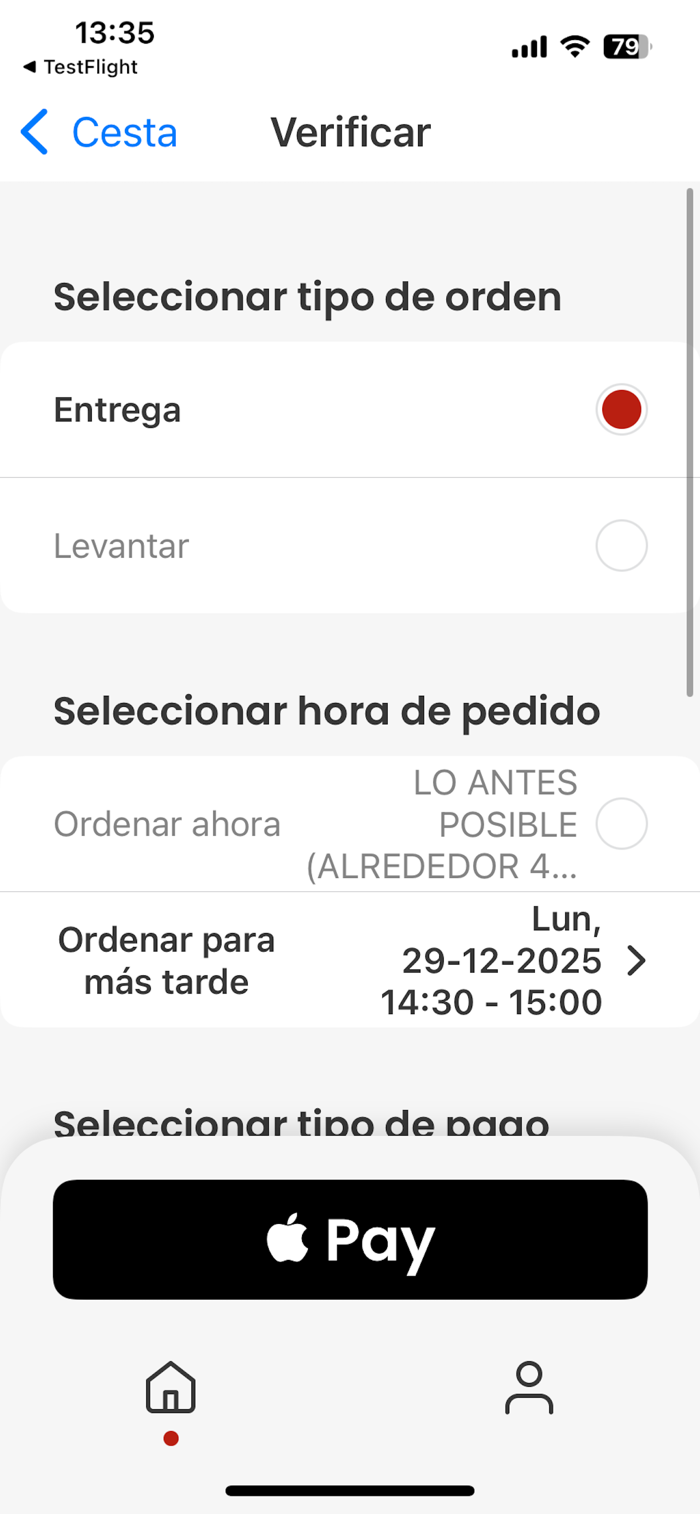This screenshot has height=1514, width=700.
Task: Open the profile tab
Action: (528, 1388)
